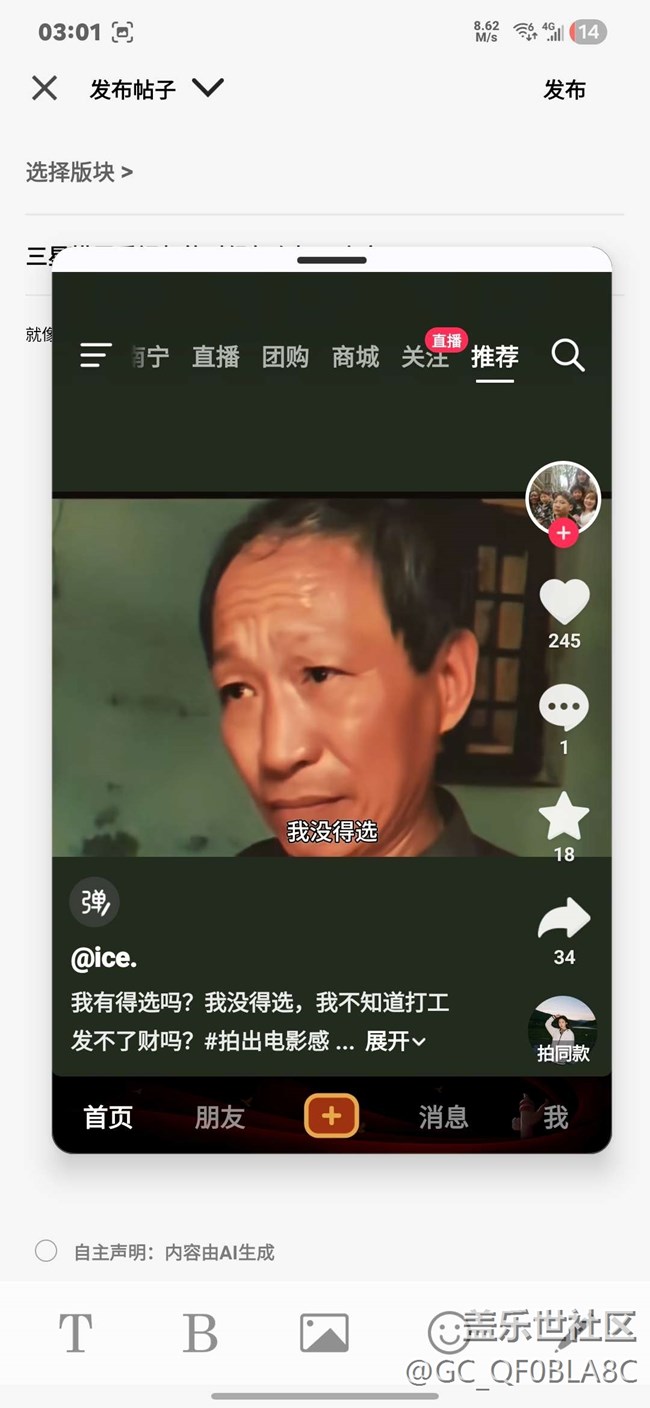
Task: Insert a picture with the image icon
Action: tap(324, 1333)
